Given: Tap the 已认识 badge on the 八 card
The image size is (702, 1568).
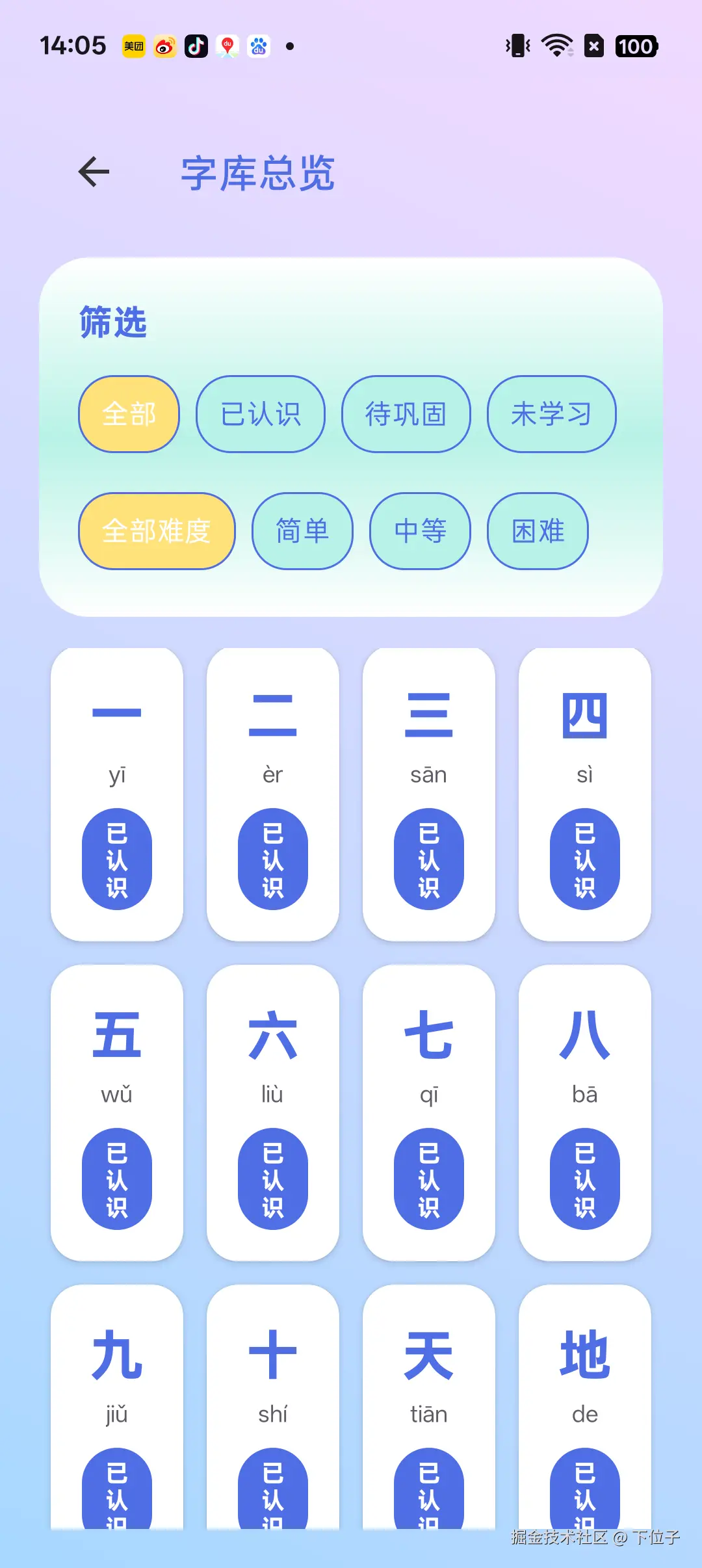Looking at the screenshot, I should [584, 1181].
